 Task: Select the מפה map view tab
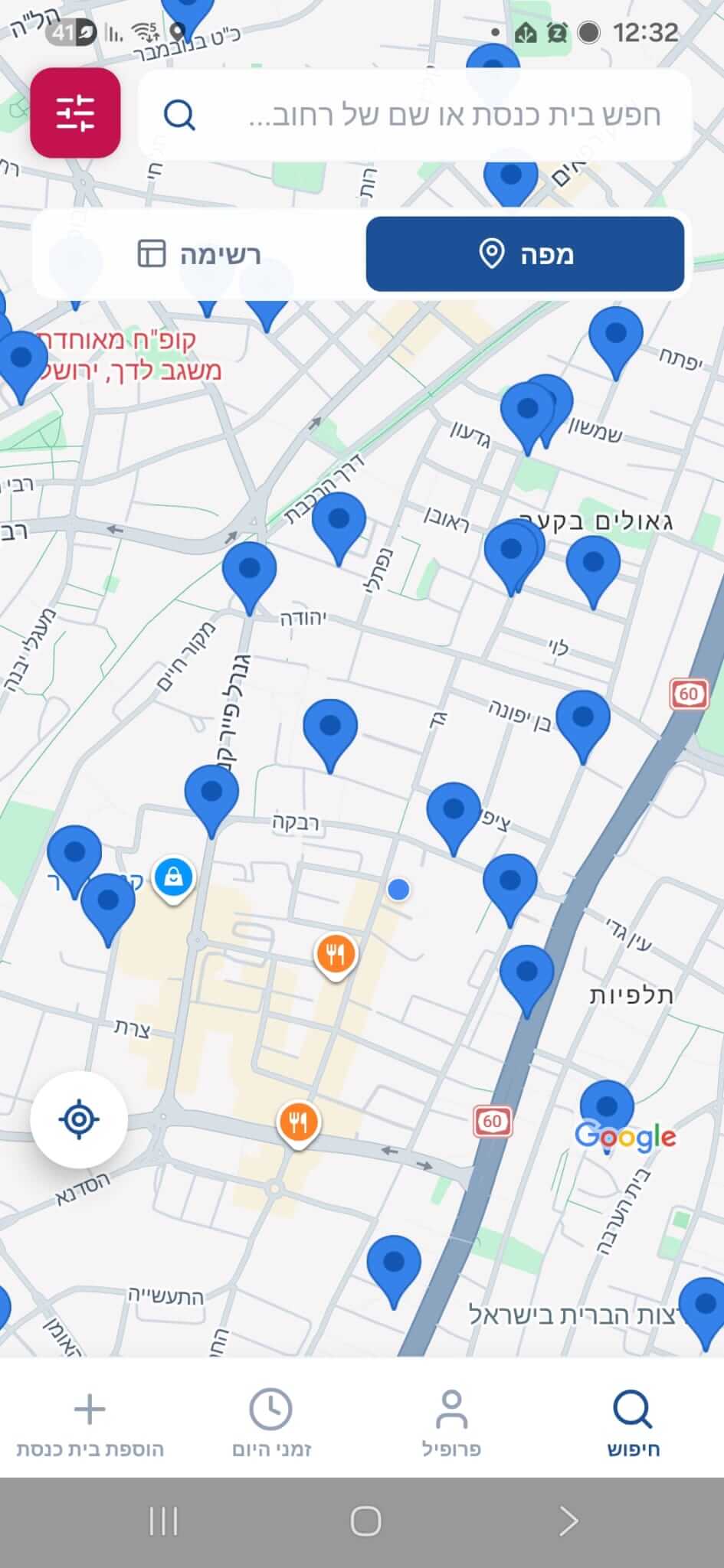click(x=525, y=253)
